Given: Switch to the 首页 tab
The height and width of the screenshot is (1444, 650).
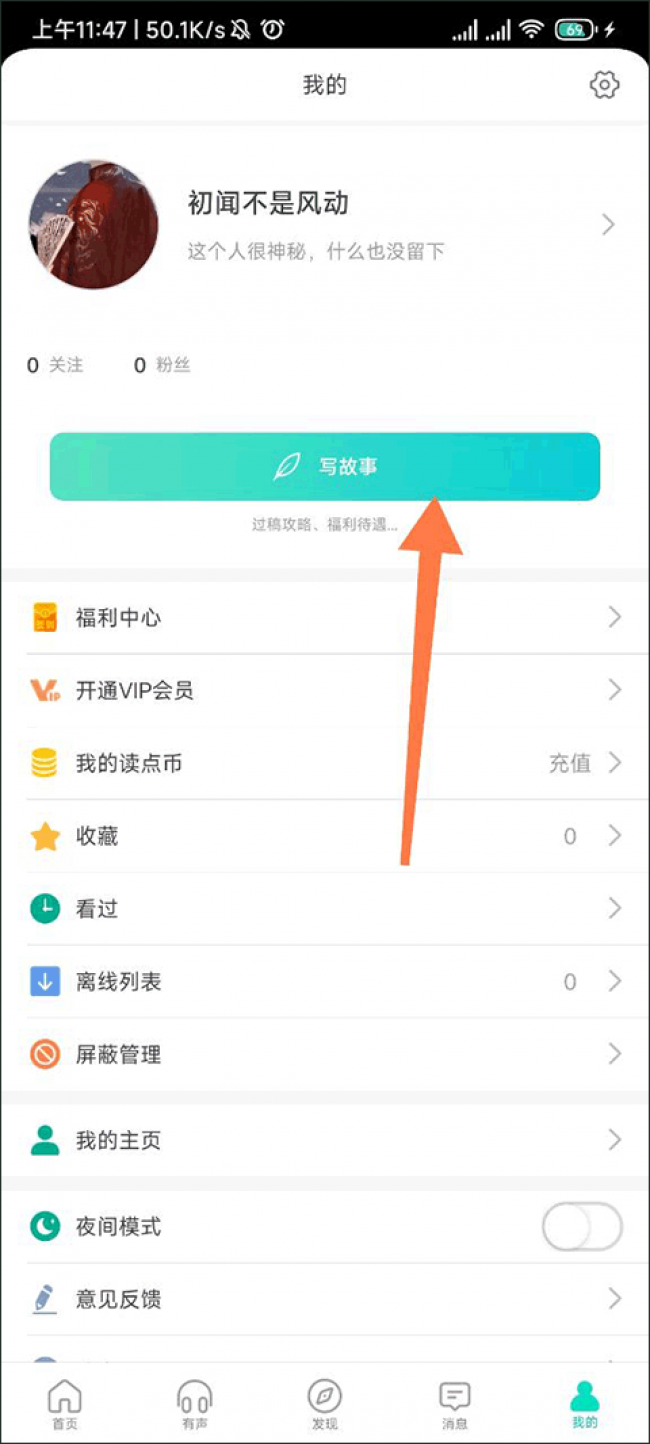Looking at the screenshot, I should 65,1404.
